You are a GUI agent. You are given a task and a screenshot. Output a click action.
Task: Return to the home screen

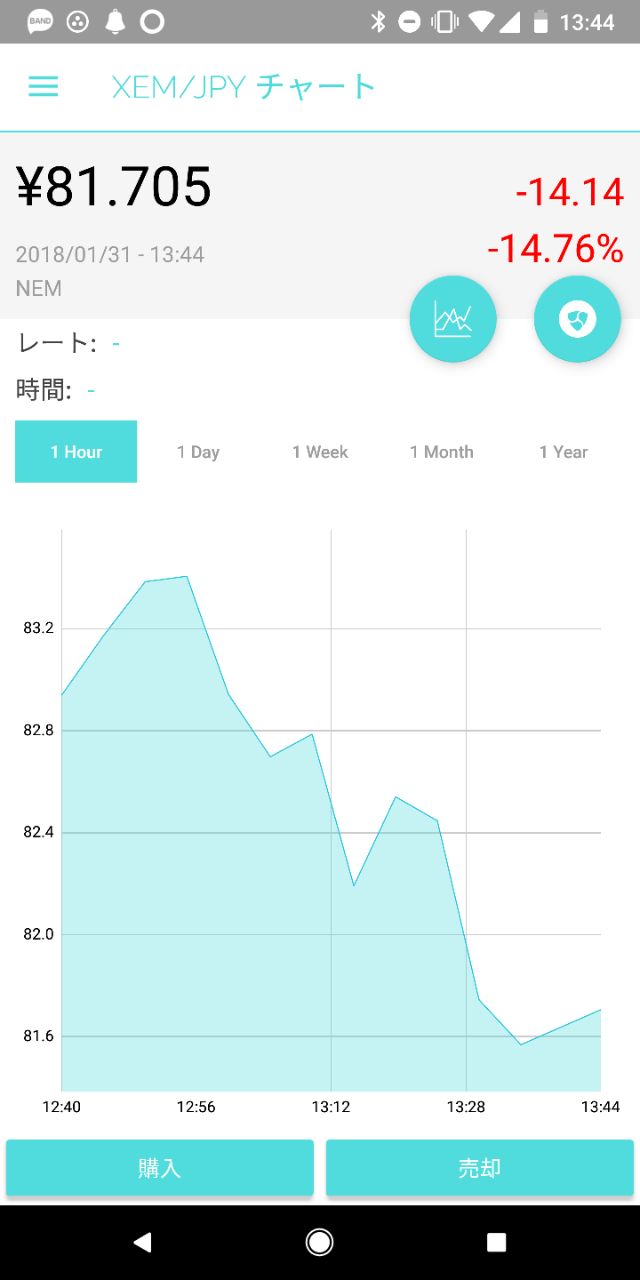click(x=320, y=1242)
